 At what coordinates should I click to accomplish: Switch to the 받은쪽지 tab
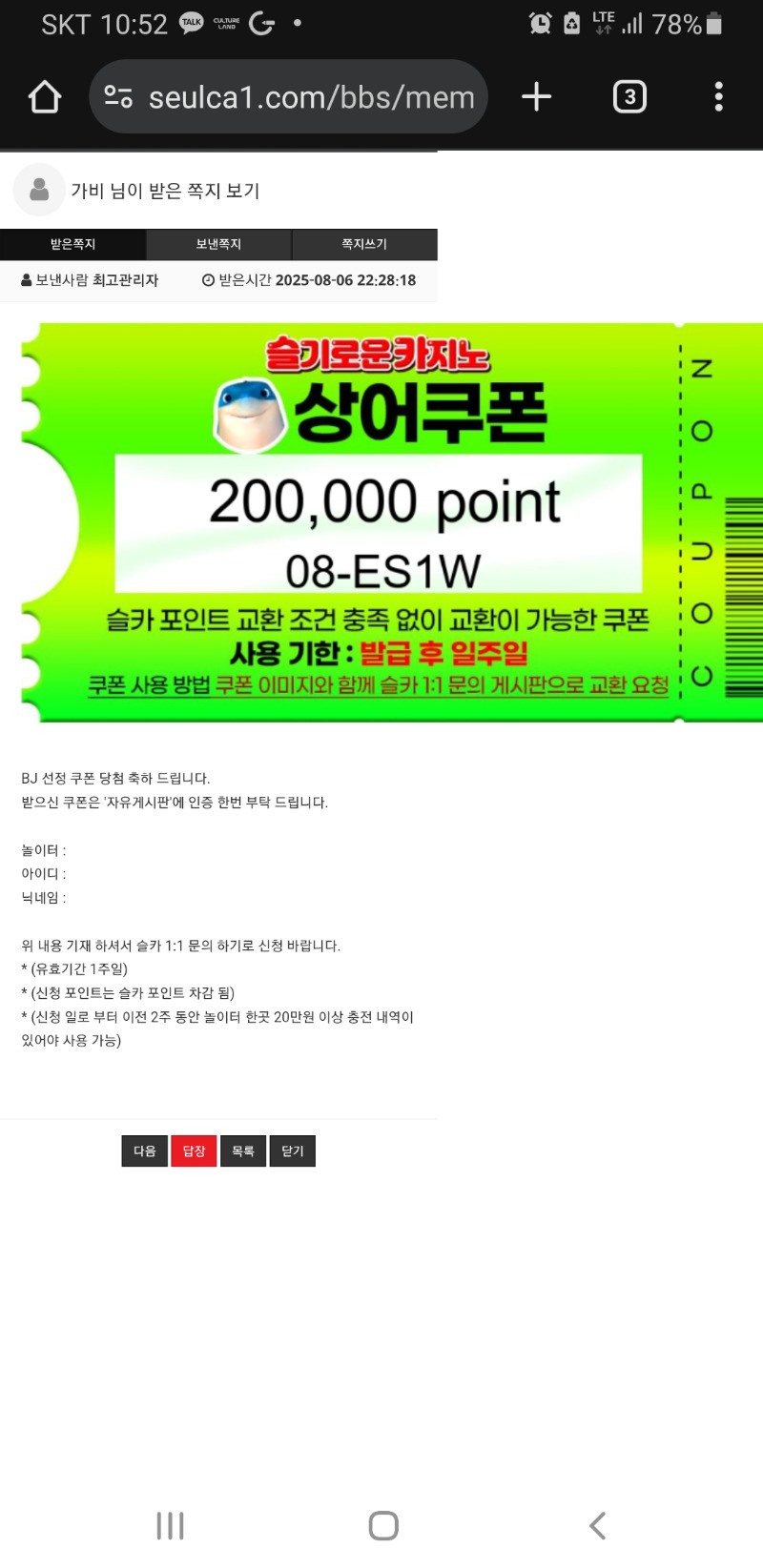[72, 244]
